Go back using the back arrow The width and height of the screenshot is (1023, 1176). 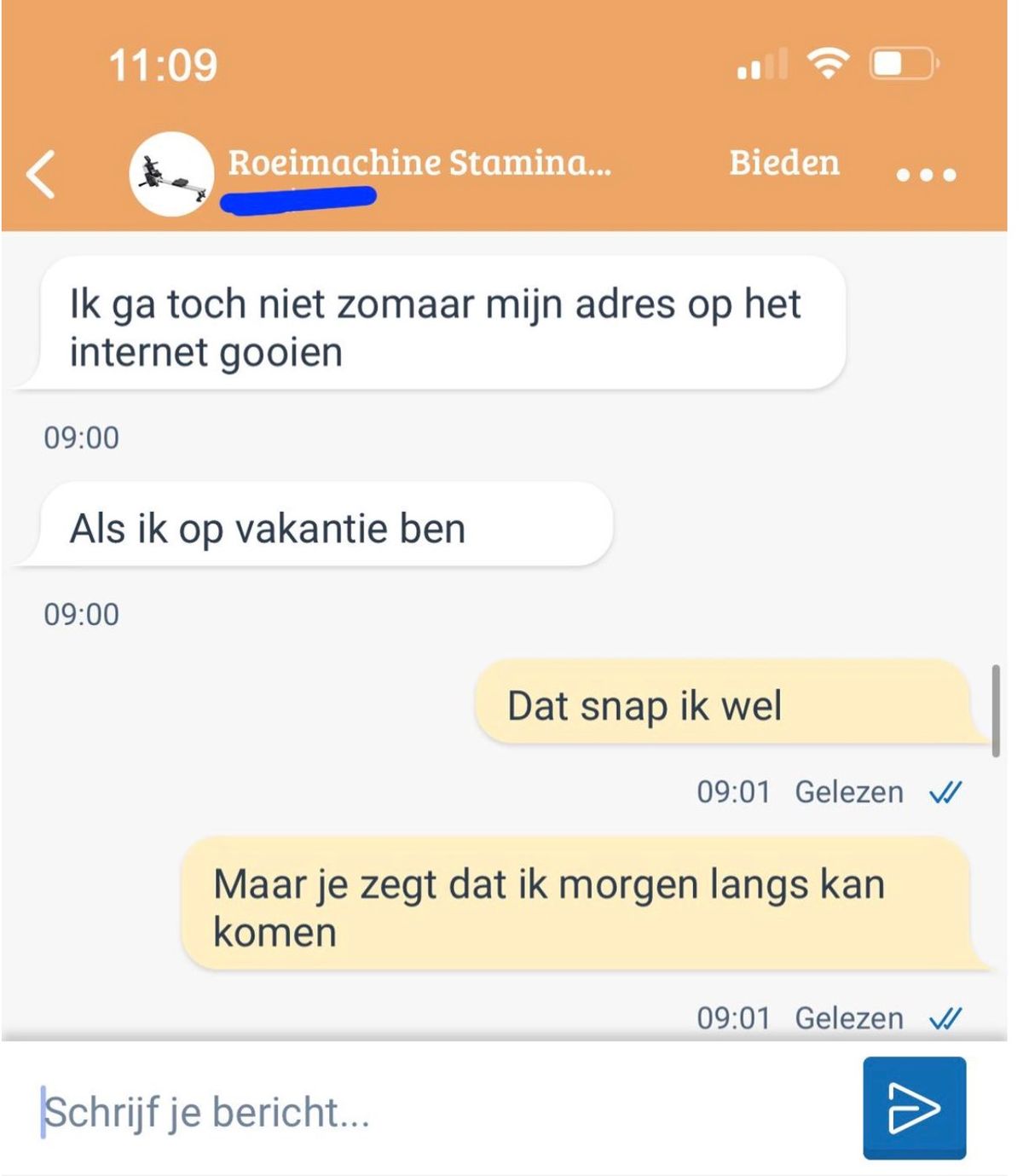41,174
